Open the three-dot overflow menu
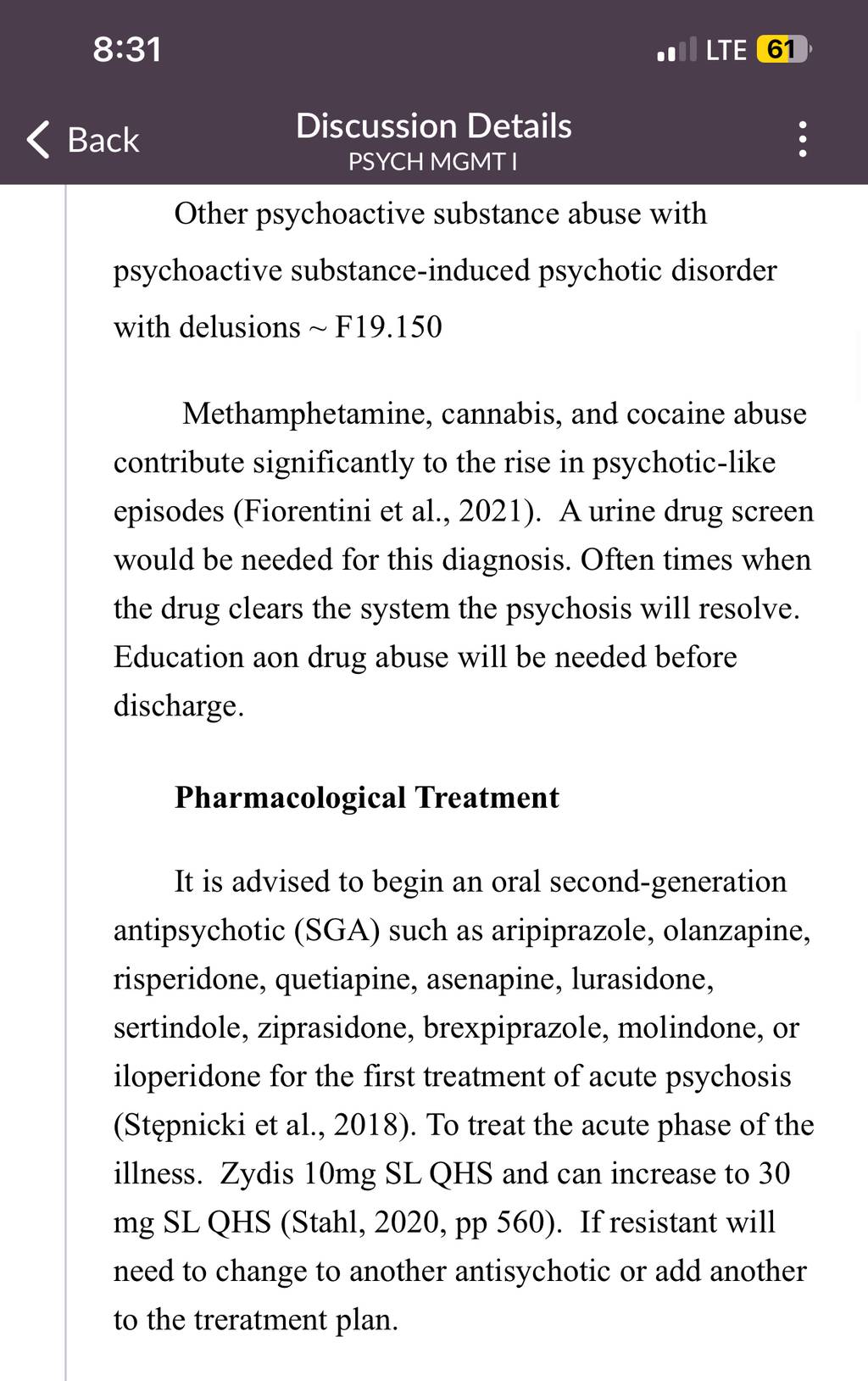Viewport: 868px width, 1381px height. (803, 140)
